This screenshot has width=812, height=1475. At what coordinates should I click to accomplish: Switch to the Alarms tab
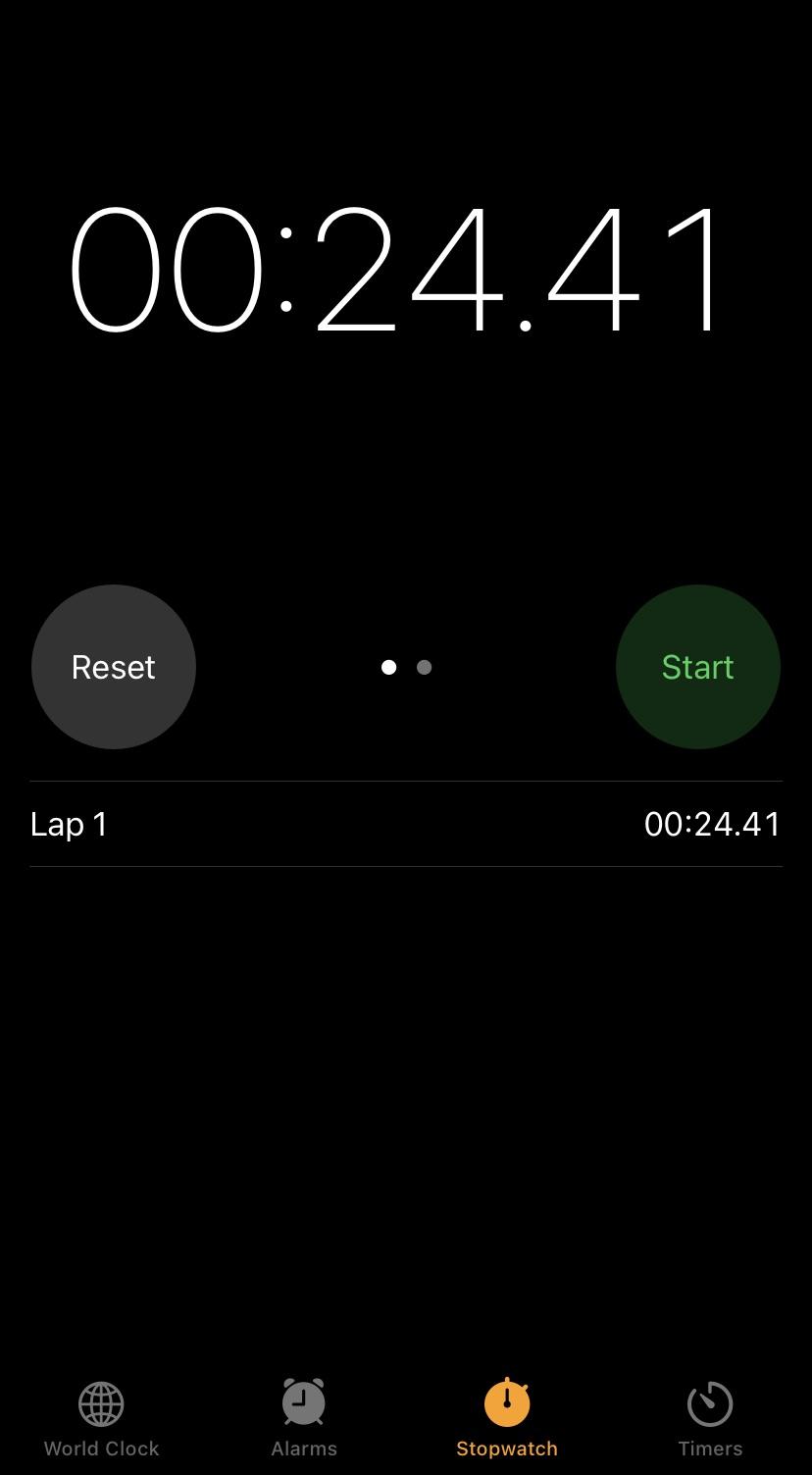[x=304, y=1419]
